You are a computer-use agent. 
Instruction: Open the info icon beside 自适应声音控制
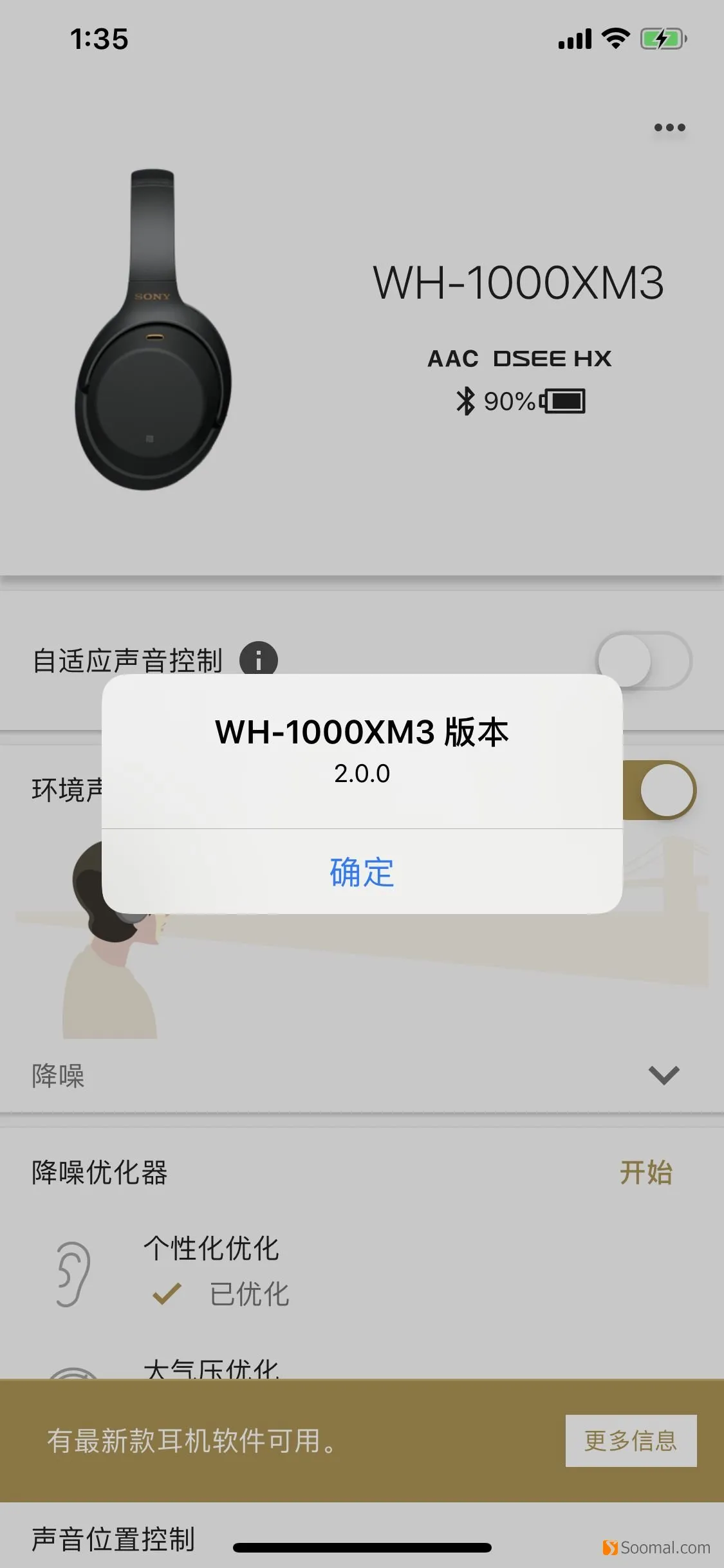tap(259, 659)
